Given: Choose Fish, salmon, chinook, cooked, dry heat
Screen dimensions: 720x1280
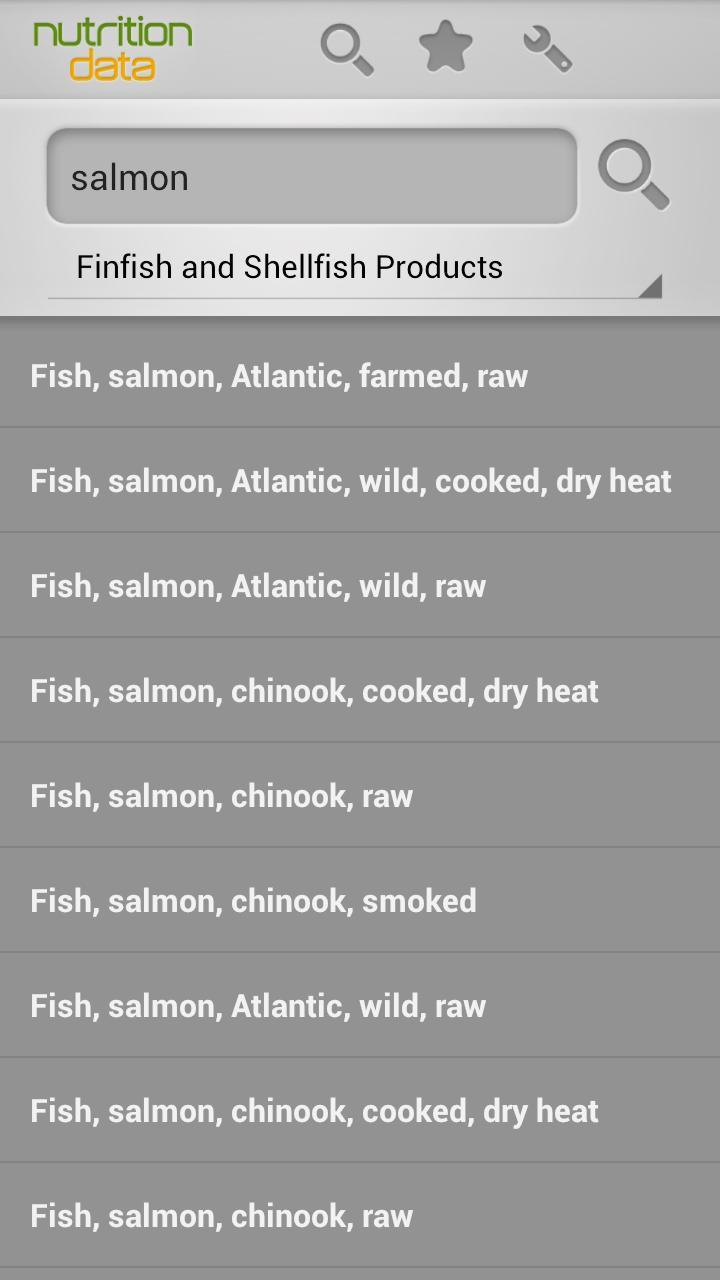Looking at the screenshot, I should [x=360, y=690].
